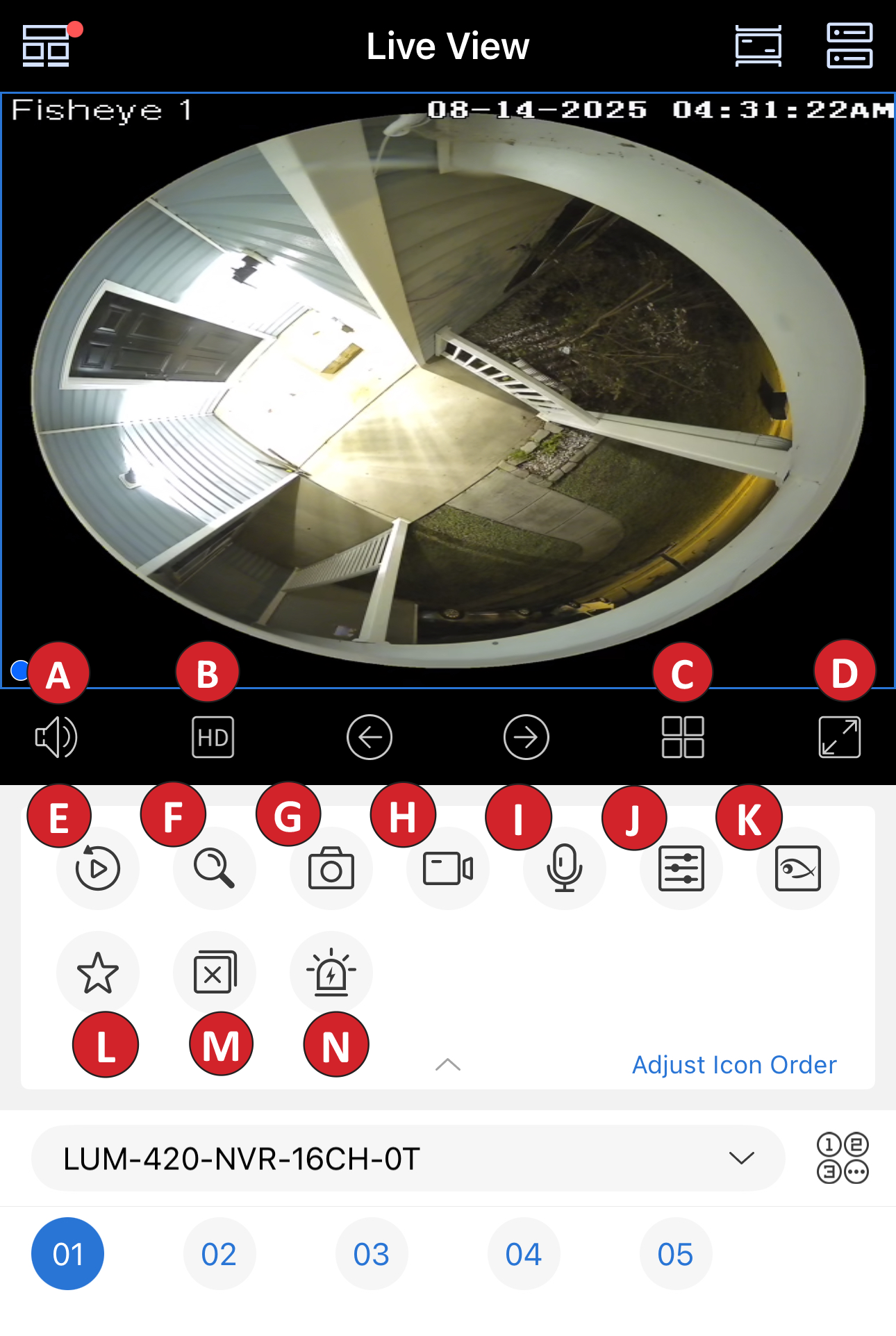The height and width of the screenshot is (1336, 896).
Task: Collapse the icon panel with the up chevron
Action: pyautogui.click(x=448, y=1064)
